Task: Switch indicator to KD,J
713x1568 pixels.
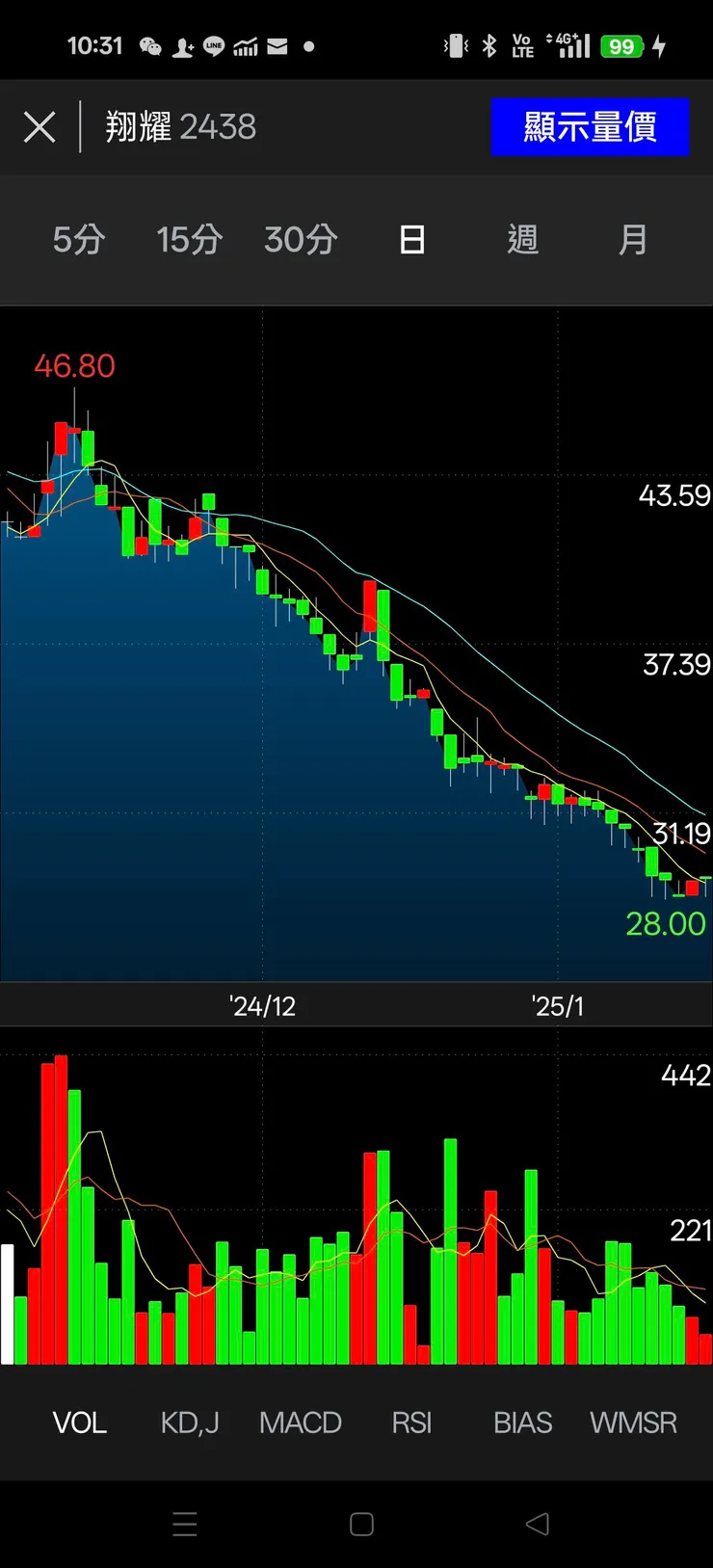Action: 190,1422
